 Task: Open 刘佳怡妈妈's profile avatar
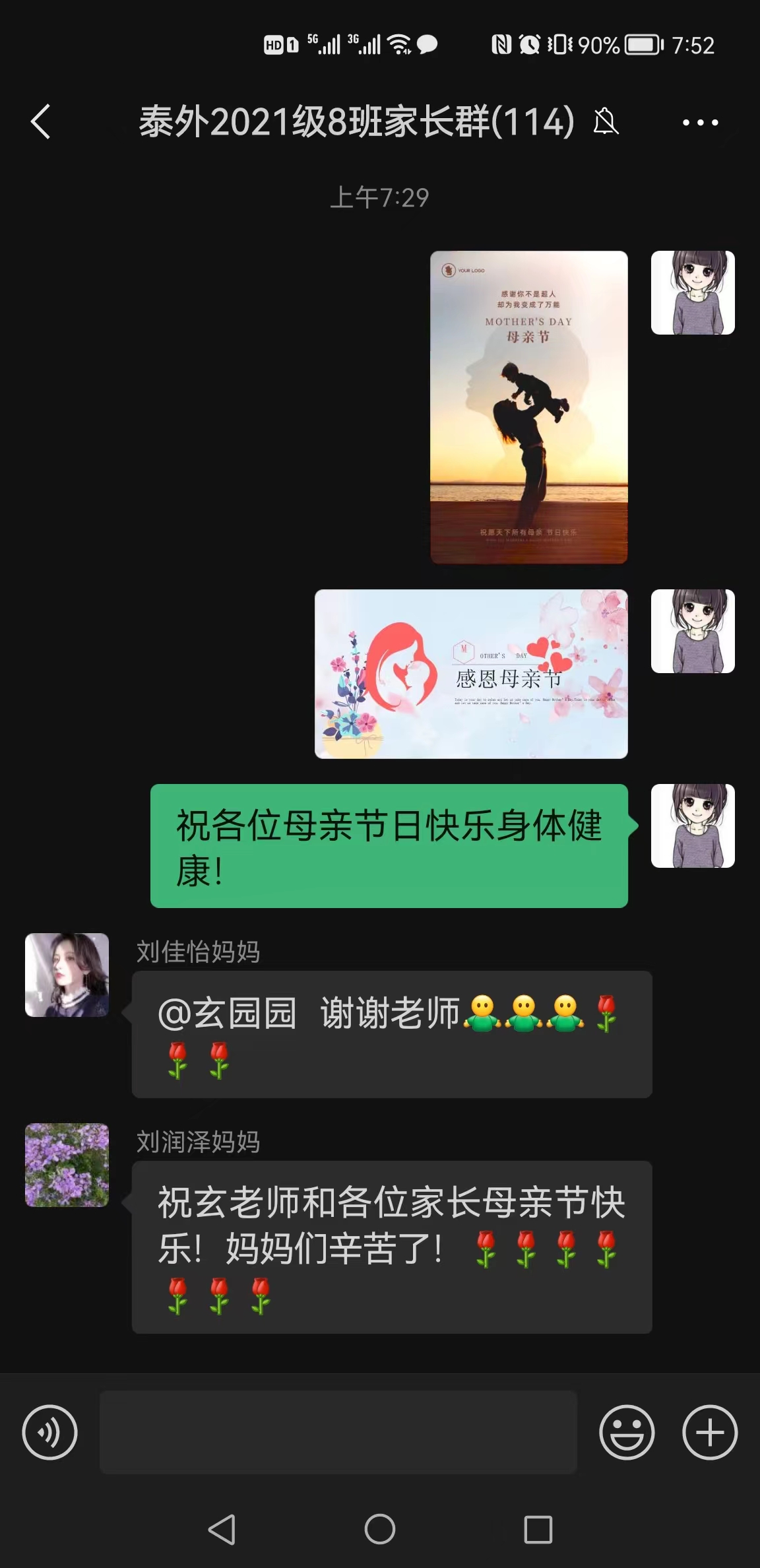pos(67,975)
